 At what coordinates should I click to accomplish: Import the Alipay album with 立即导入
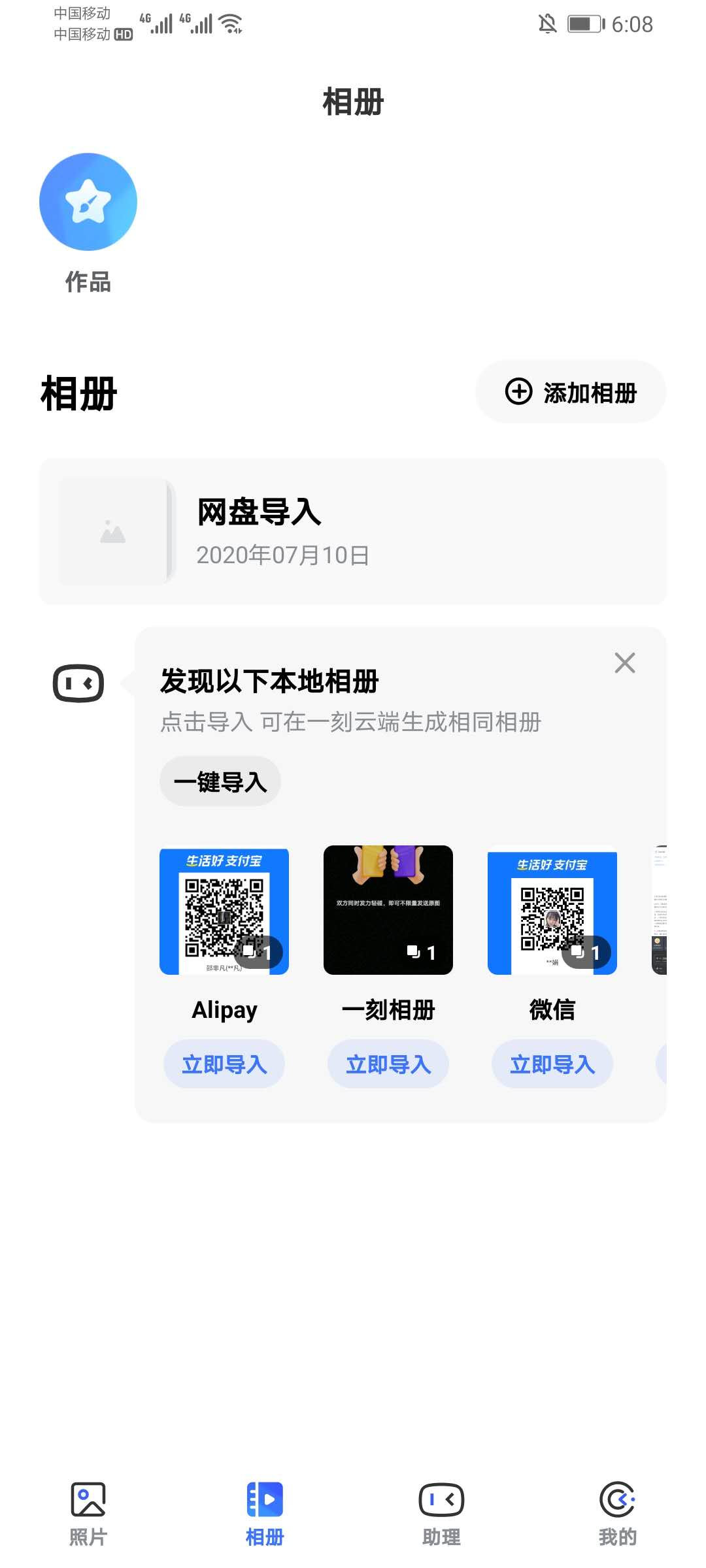[224, 1064]
